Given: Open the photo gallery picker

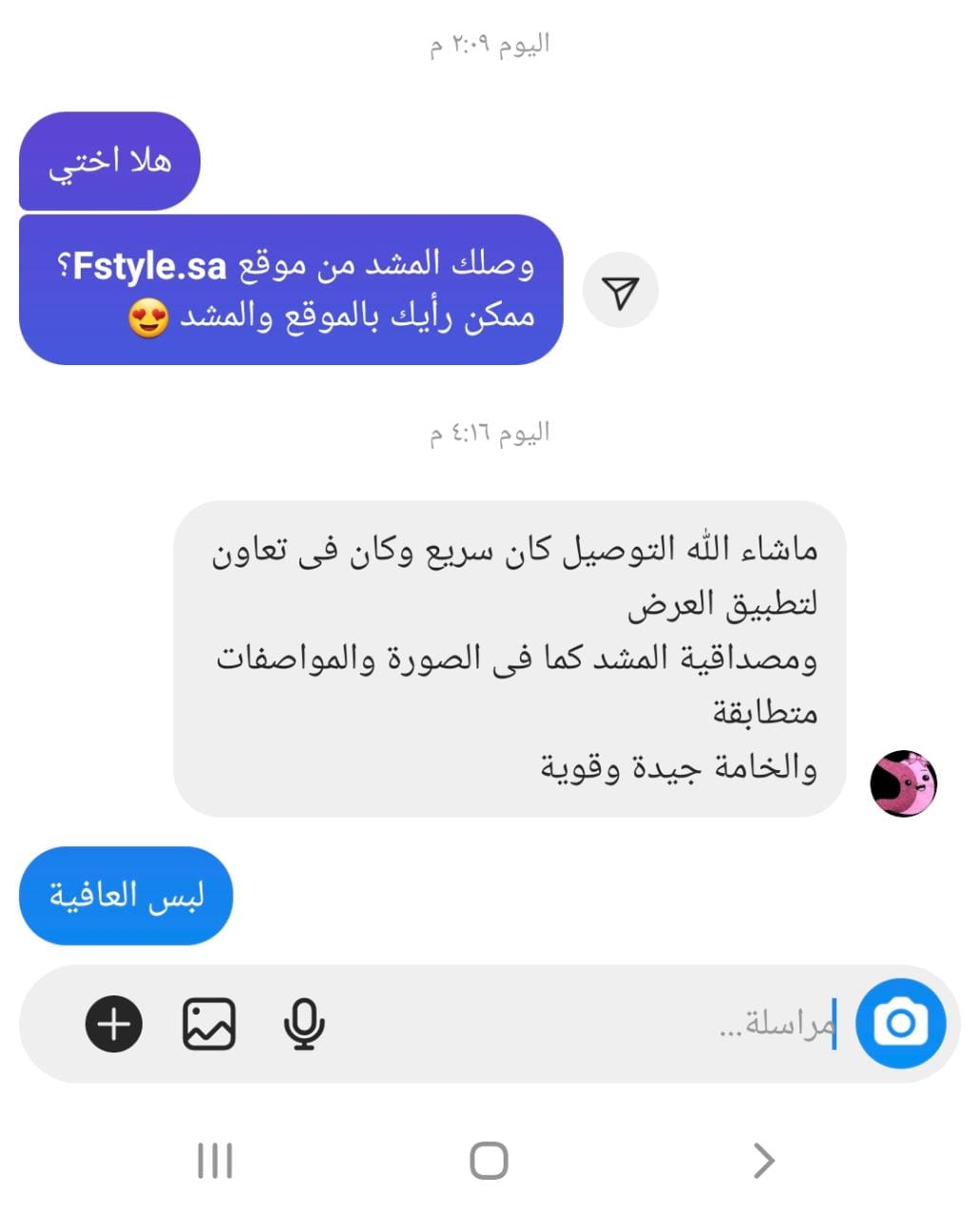Looking at the screenshot, I should 209,1024.
